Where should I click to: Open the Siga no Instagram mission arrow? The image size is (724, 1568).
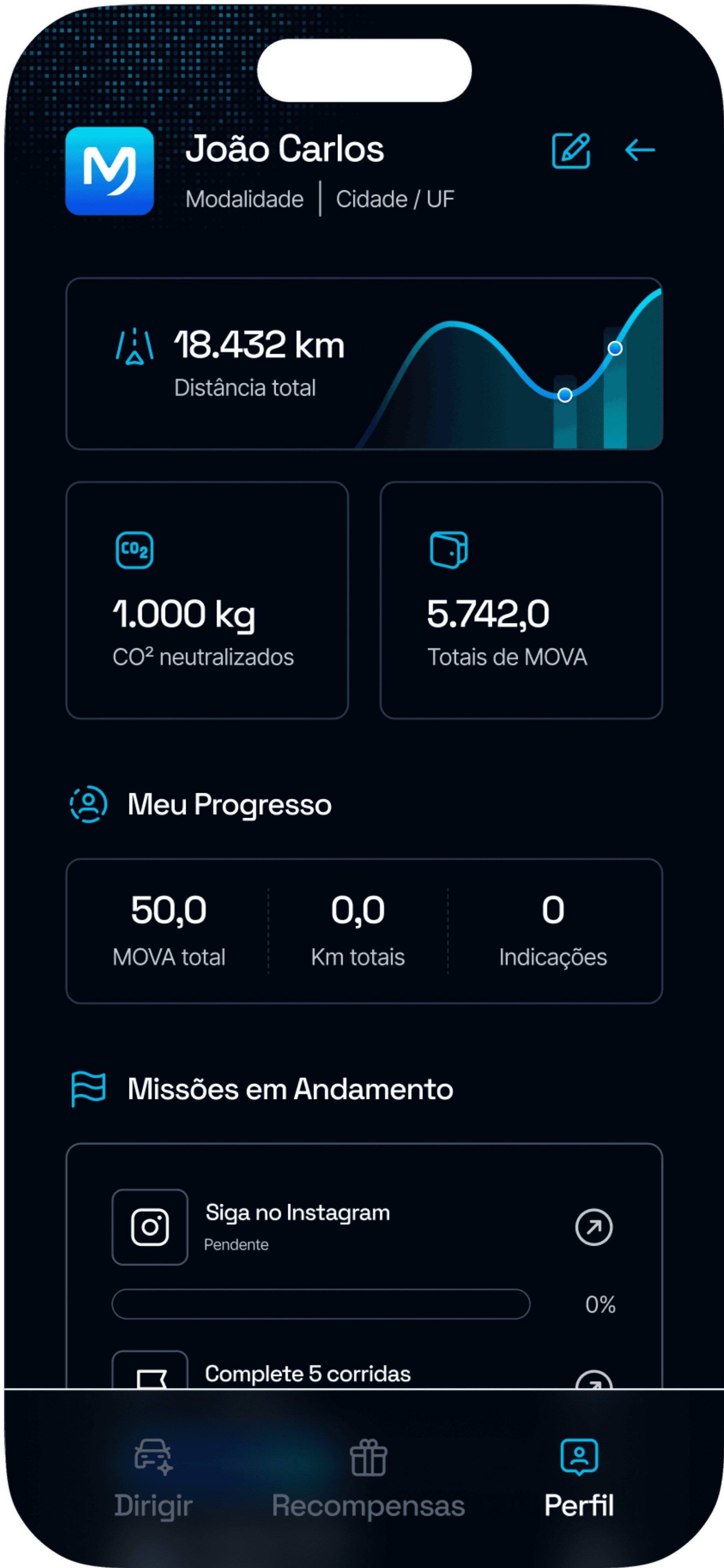click(x=594, y=1227)
